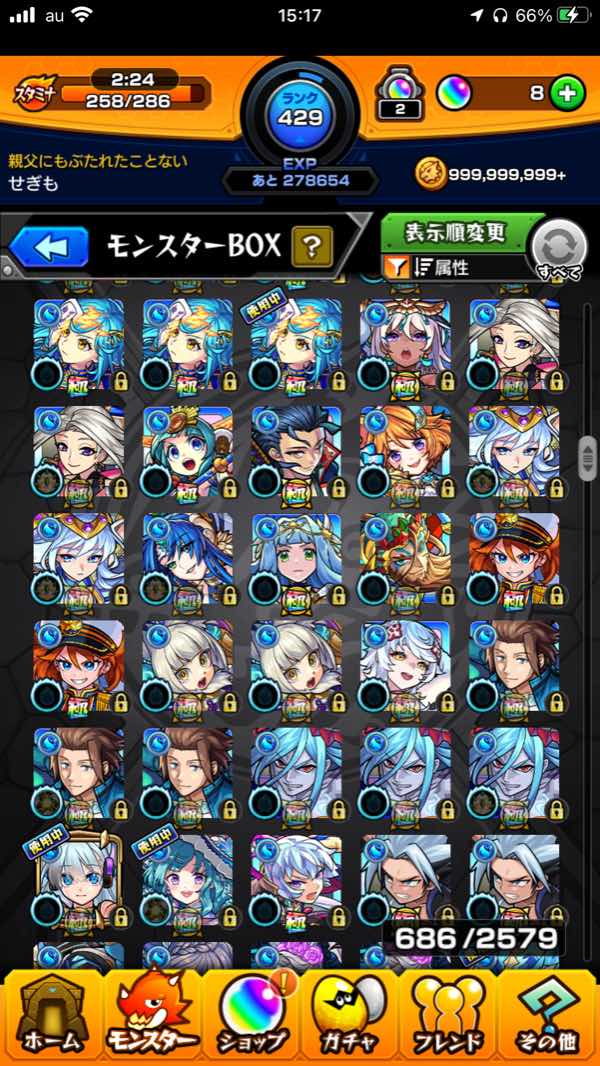Image resolution: width=600 pixels, height=1066 pixels.
Task: Tap the すべて refresh circle button
Action: coord(558,248)
